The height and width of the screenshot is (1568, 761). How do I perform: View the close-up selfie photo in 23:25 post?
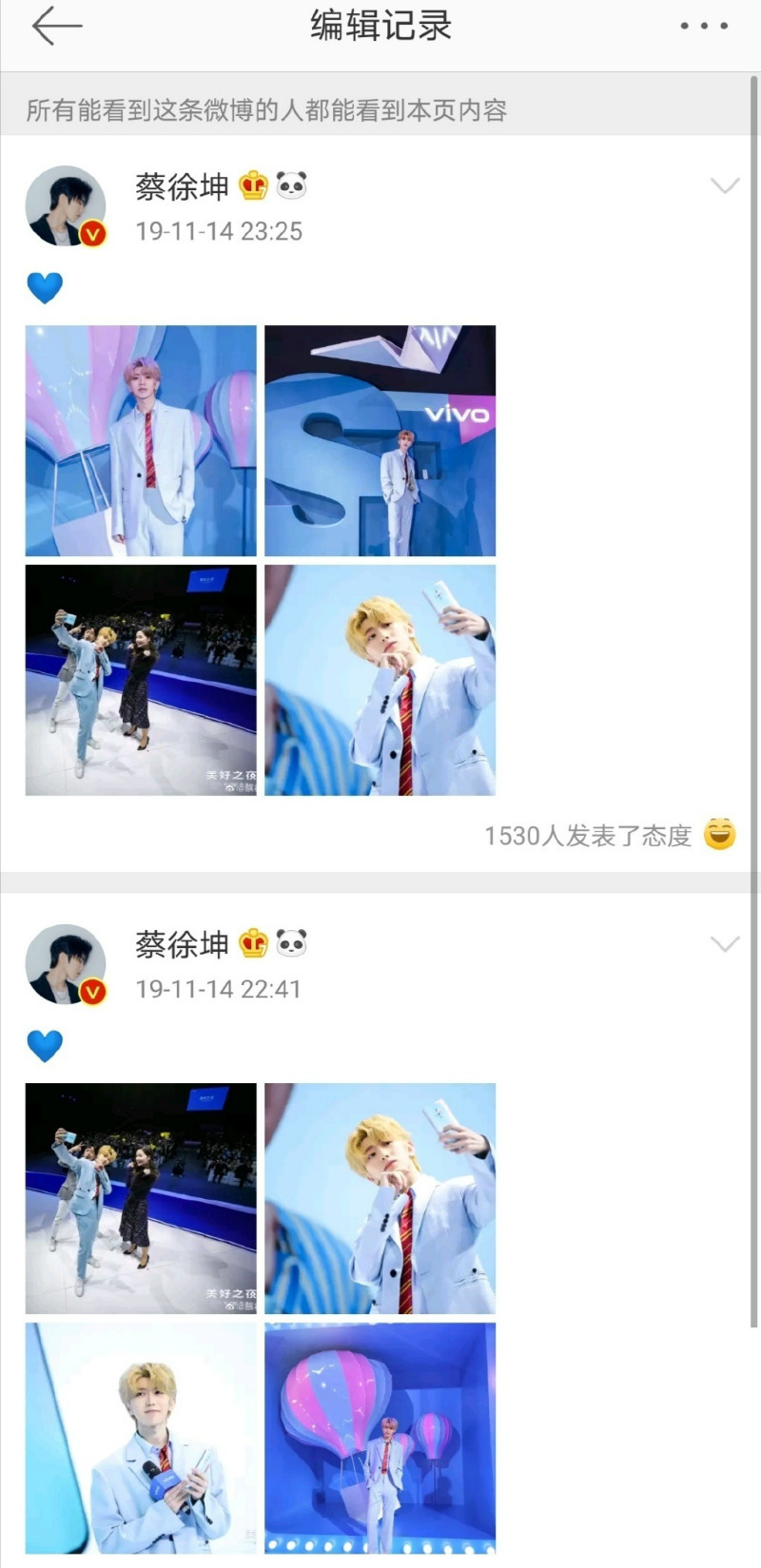pos(380,680)
